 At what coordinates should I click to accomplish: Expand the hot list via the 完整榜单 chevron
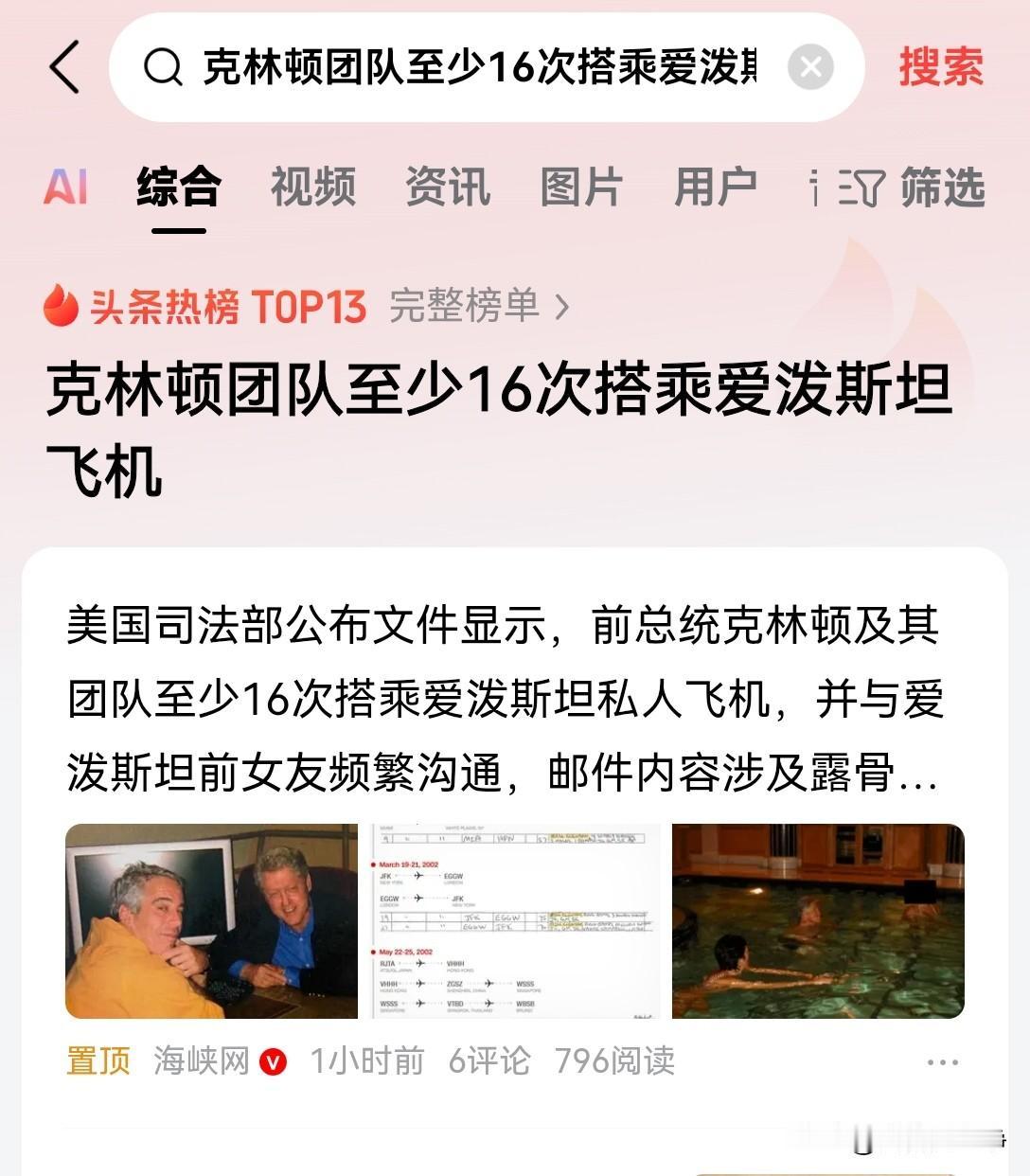(564, 307)
